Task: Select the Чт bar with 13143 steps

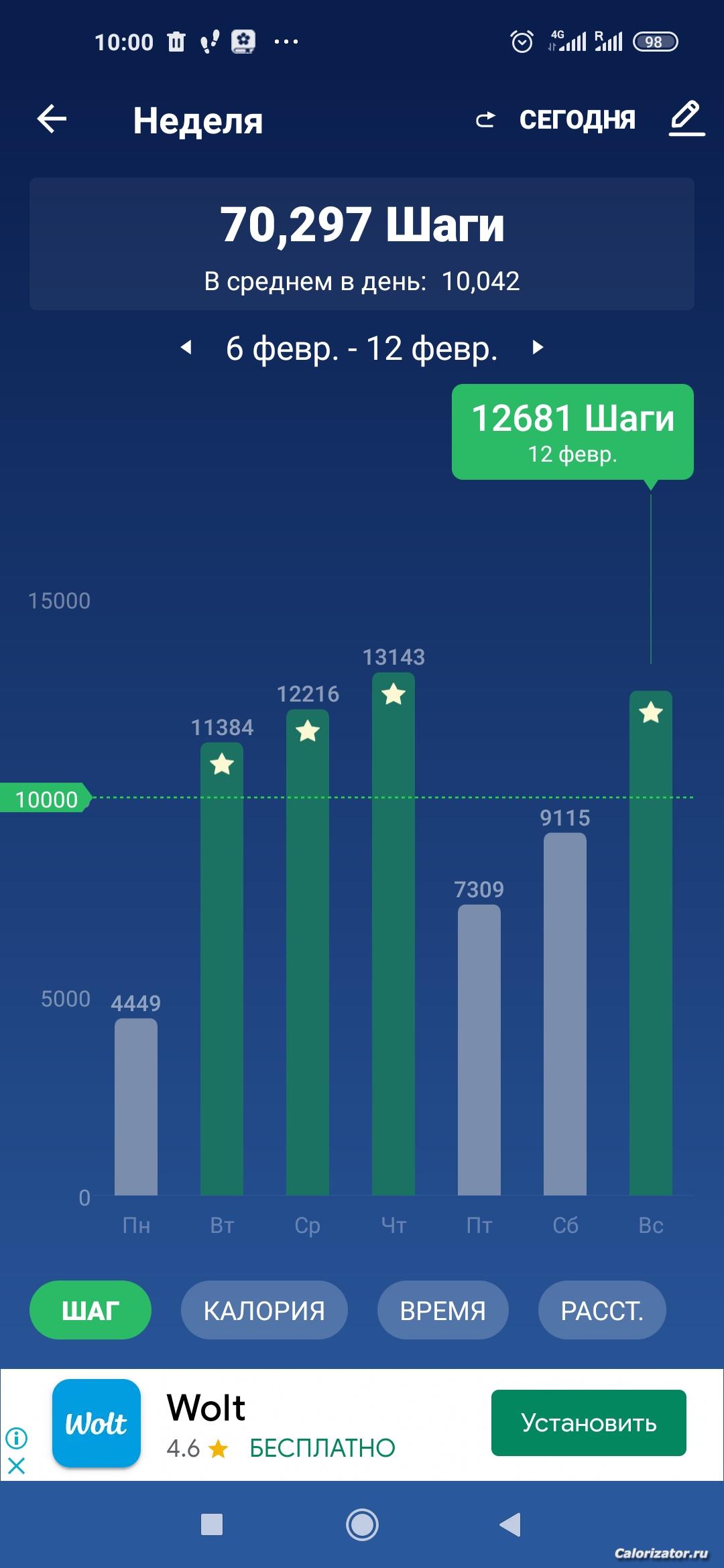Action: click(x=394, y=933)
